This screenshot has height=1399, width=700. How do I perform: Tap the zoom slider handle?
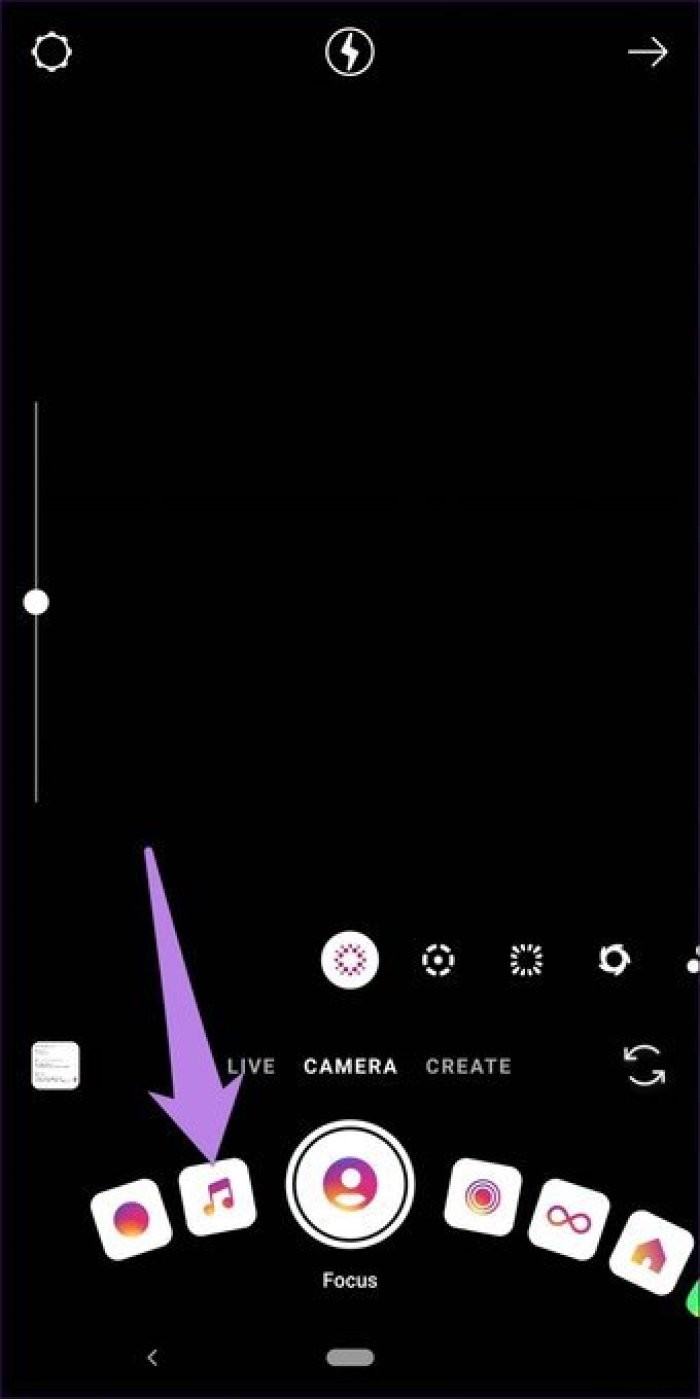point(37,602)
